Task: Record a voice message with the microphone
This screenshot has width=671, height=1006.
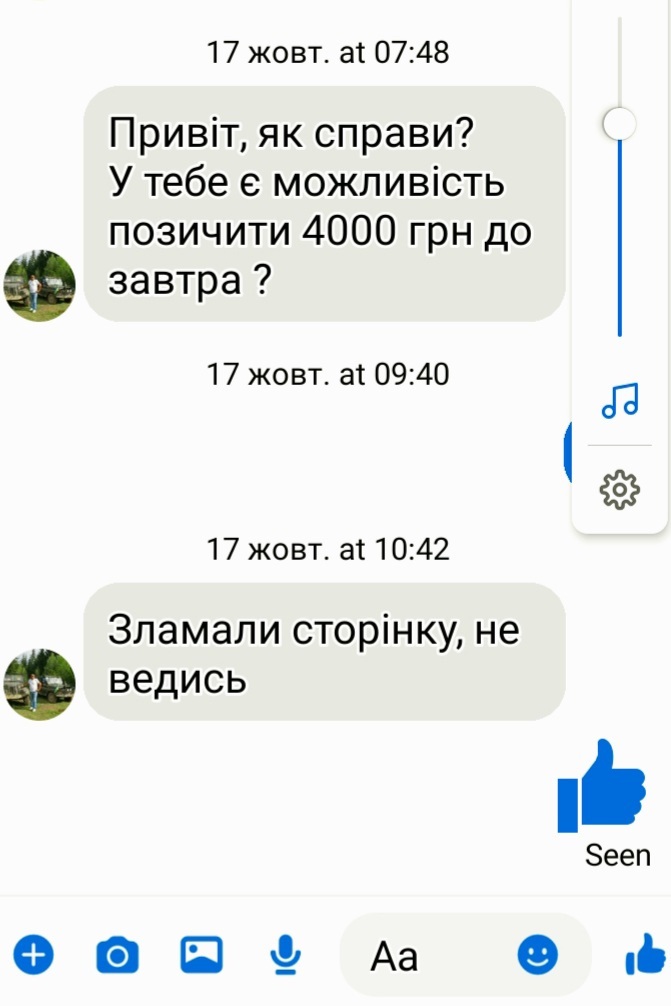Action: 286,955
